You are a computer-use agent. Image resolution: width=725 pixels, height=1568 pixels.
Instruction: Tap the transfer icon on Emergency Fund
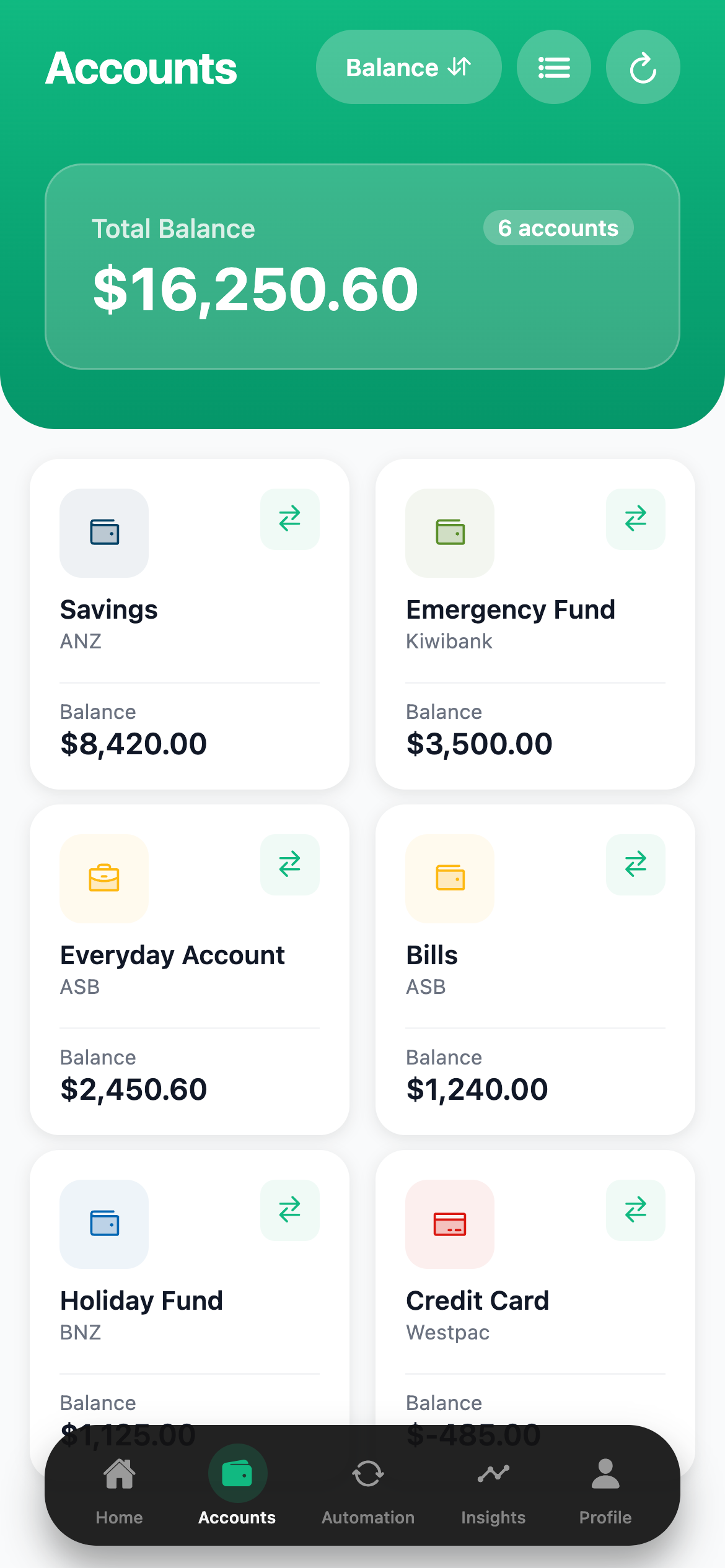tap(636, 519)
